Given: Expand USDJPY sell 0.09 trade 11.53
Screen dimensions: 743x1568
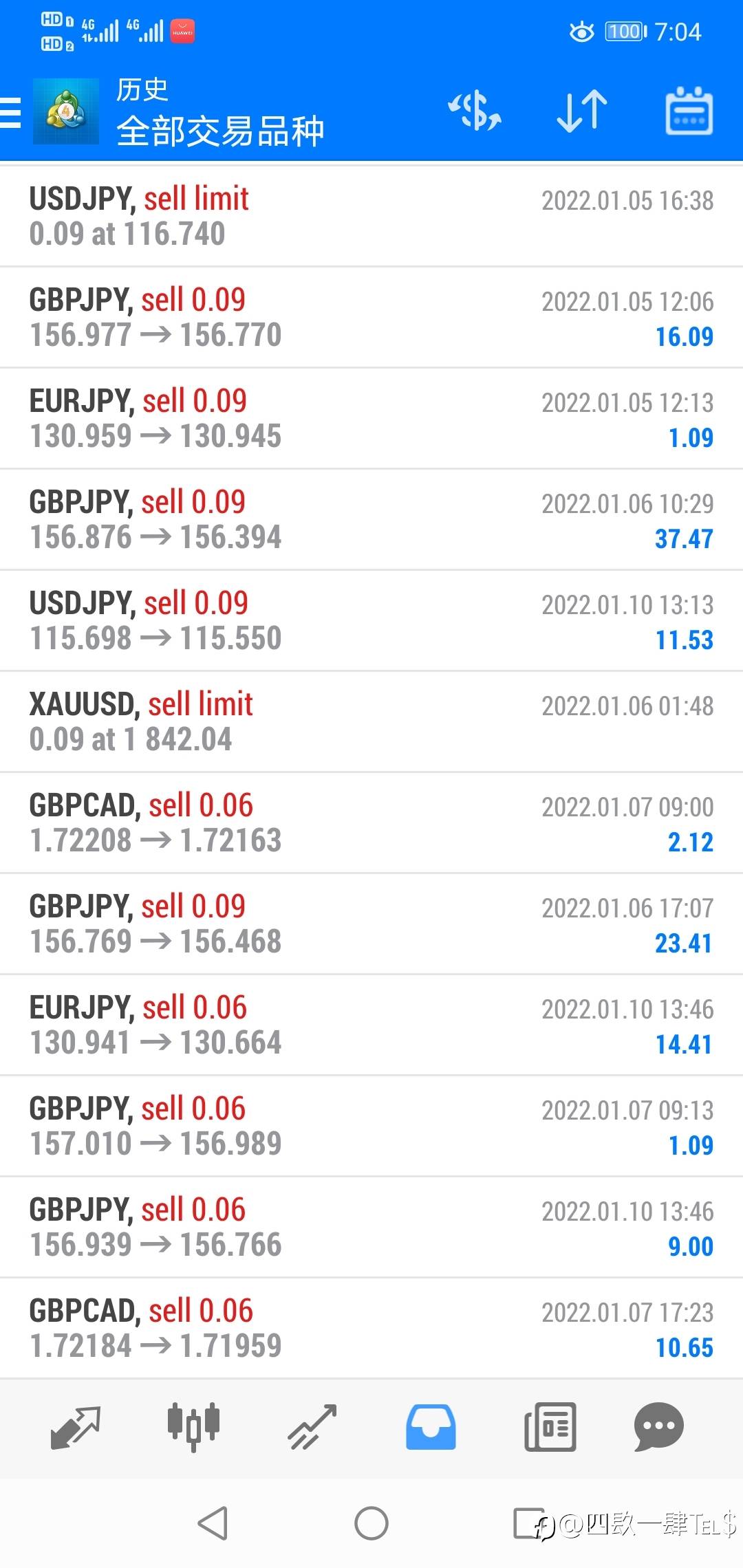Looking at the screenshot, I should pos(371,620).
